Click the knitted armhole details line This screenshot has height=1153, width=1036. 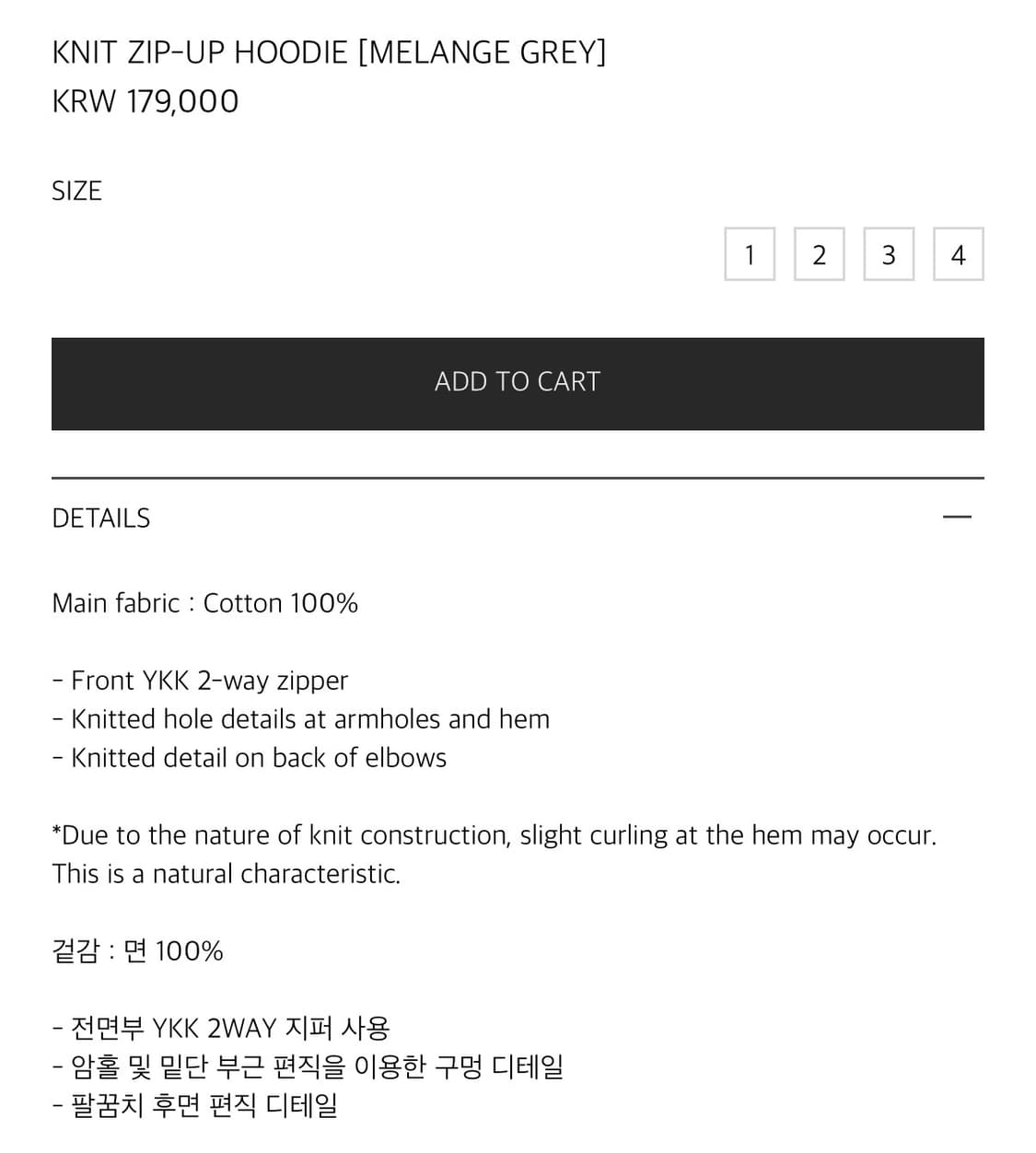pyautogui.click(x=300, y=719)
